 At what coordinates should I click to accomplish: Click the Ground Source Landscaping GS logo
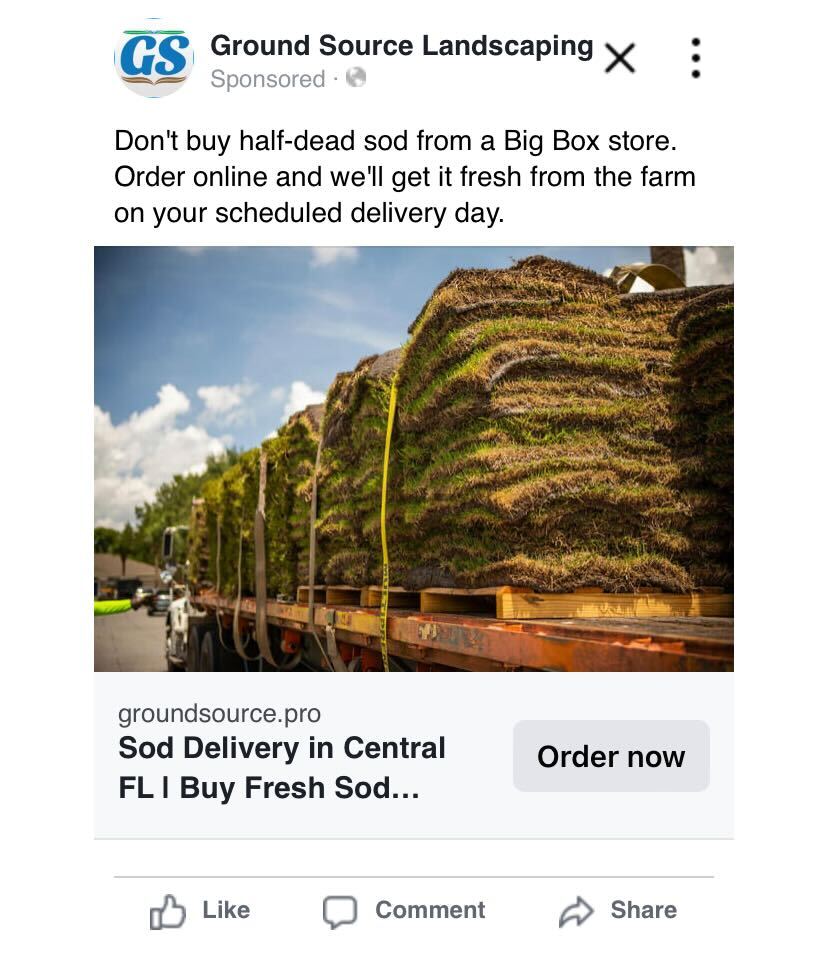pos(152,57)
